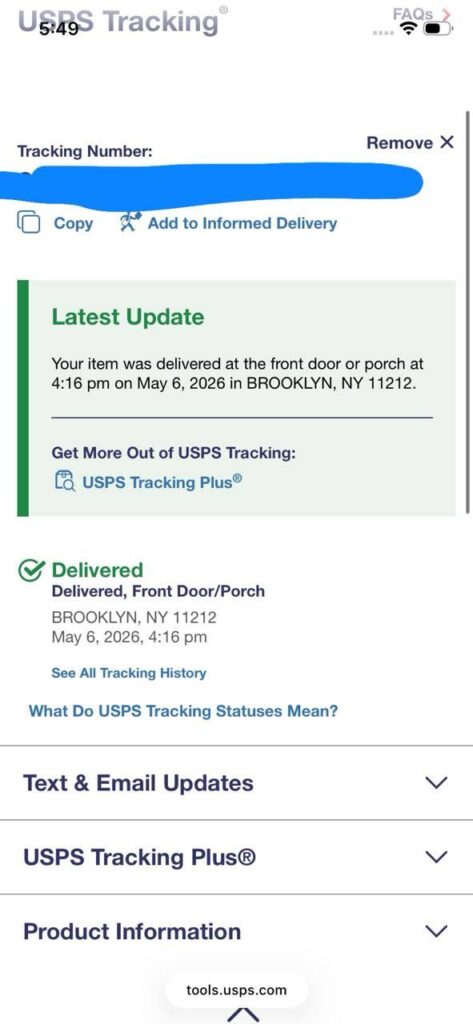Expand the USPS Tracking Plus® section

click(236, 857)
